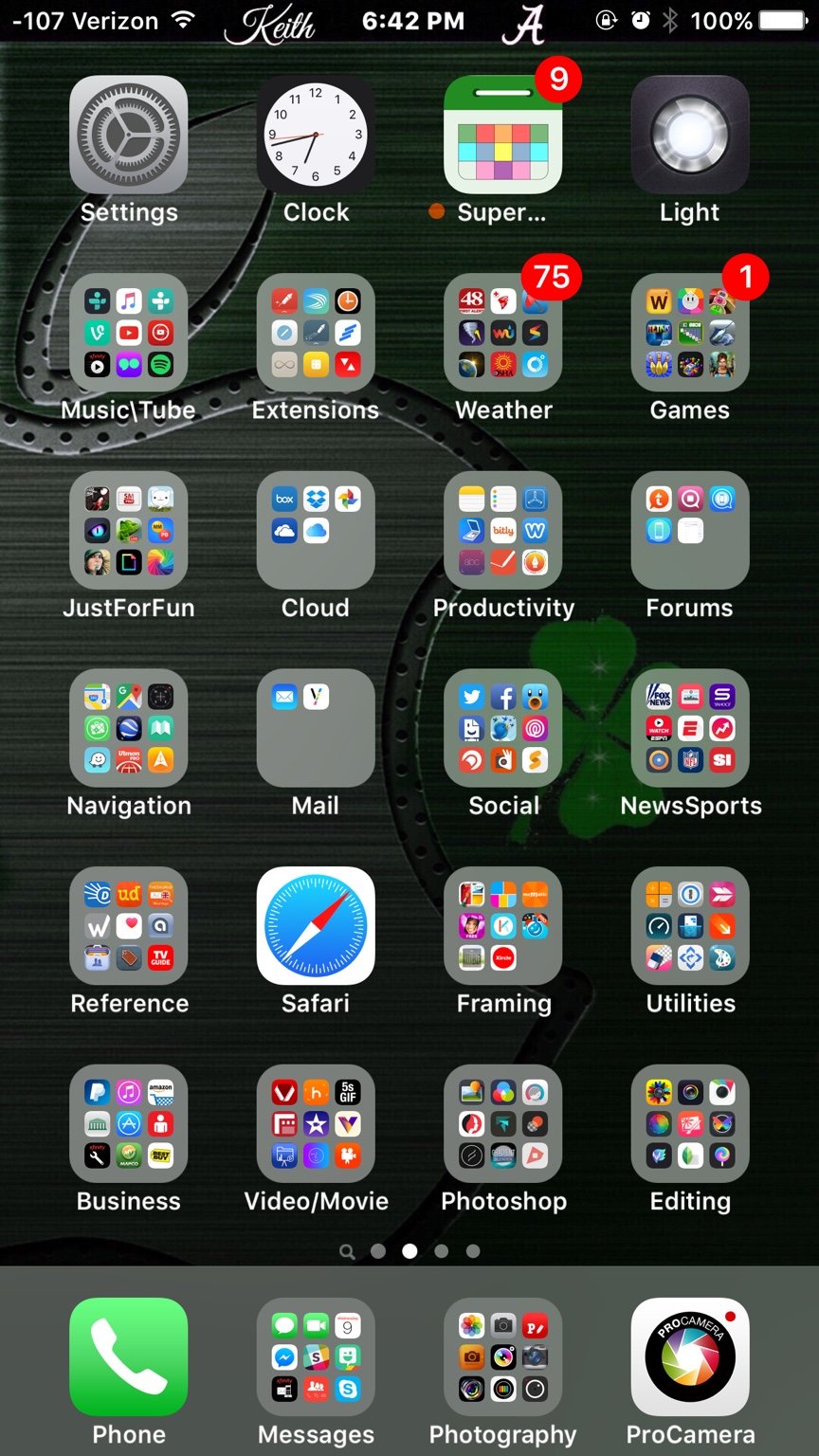Expand the Extensions folder
The height and width of the screenshot is (1456, 819).
coord(316,333)
